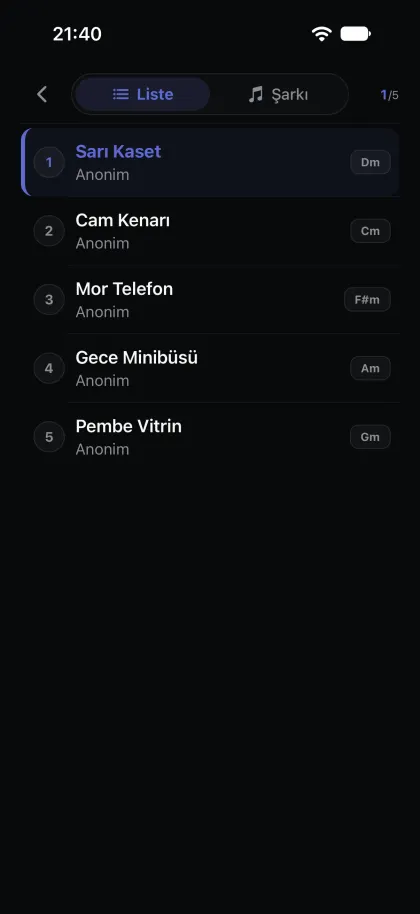
Task: Open the song Gece Minibüsü
Action: 210,368
